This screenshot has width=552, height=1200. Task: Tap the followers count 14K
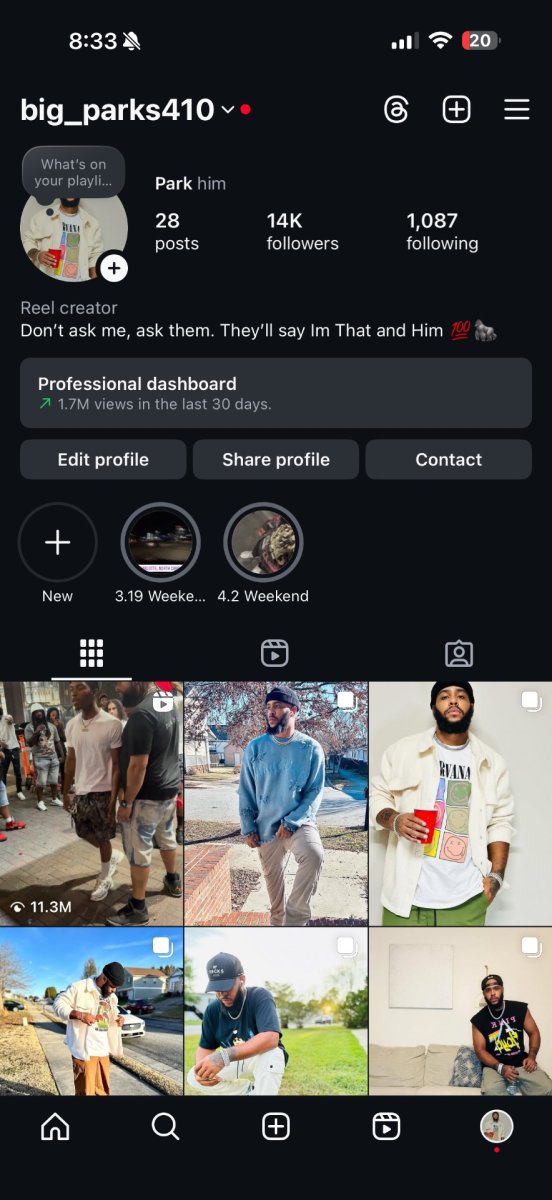(x=302, y=231)
